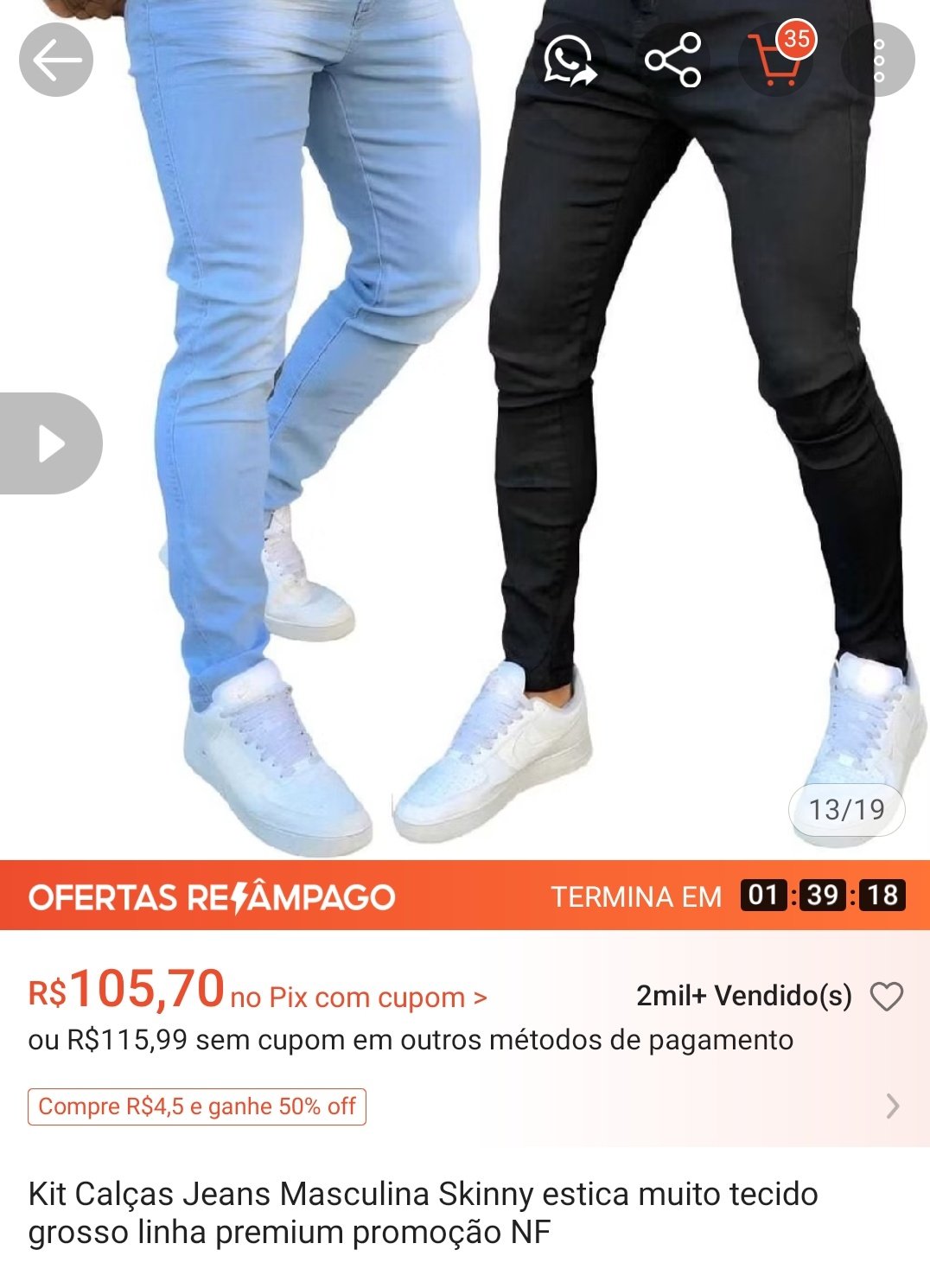Open the three-dot overflow menu
This screenshot has height=1288, width=930.
pyautogui.click(x=879, y=61)
